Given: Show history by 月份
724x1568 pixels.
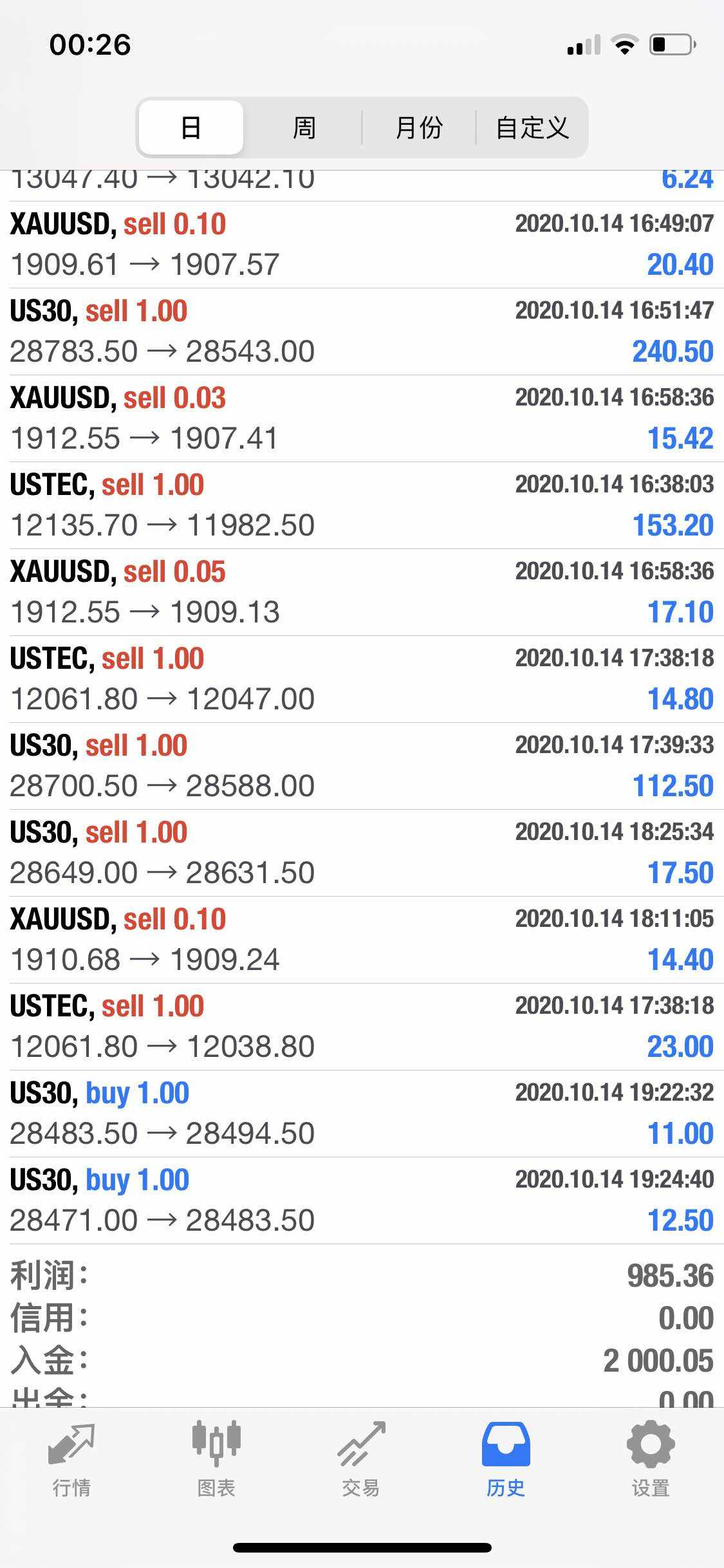Looking at the screenshot, I should pos(419,127).
